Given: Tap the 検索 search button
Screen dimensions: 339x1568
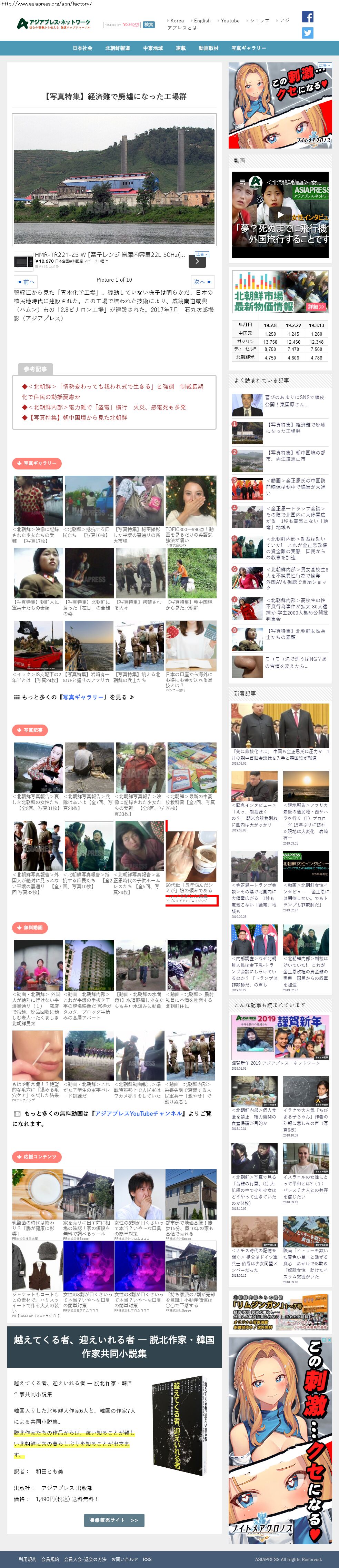Looking at the screenshot, I should 149,25.
